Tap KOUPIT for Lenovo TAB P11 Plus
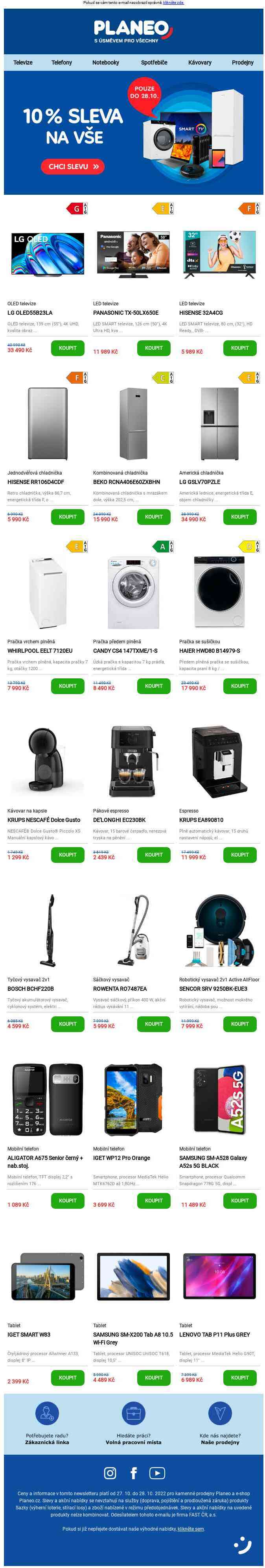Screen dimensions: 265x1568 pyautogui.click(x=239, y=1378)
